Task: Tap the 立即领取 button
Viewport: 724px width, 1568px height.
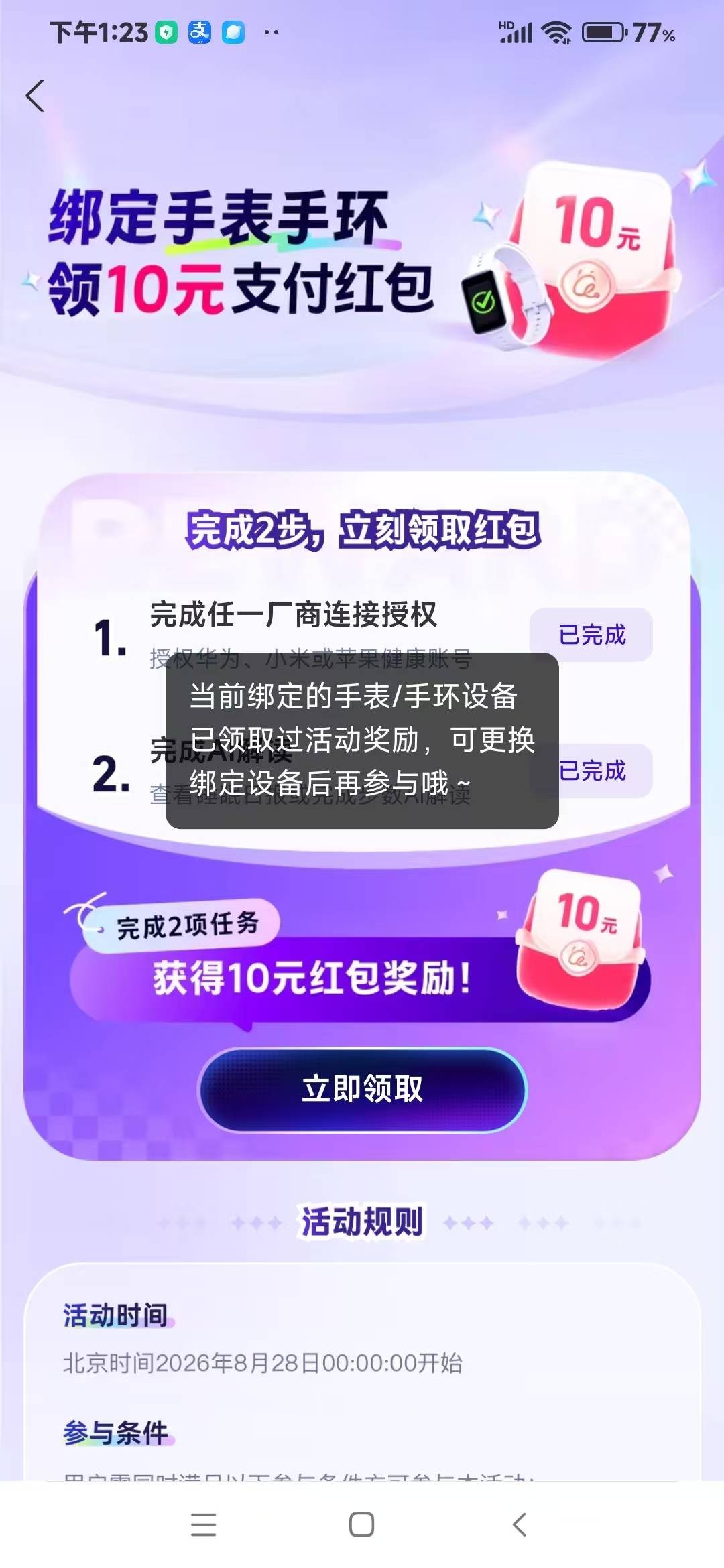Action: tap(363, 1089)
